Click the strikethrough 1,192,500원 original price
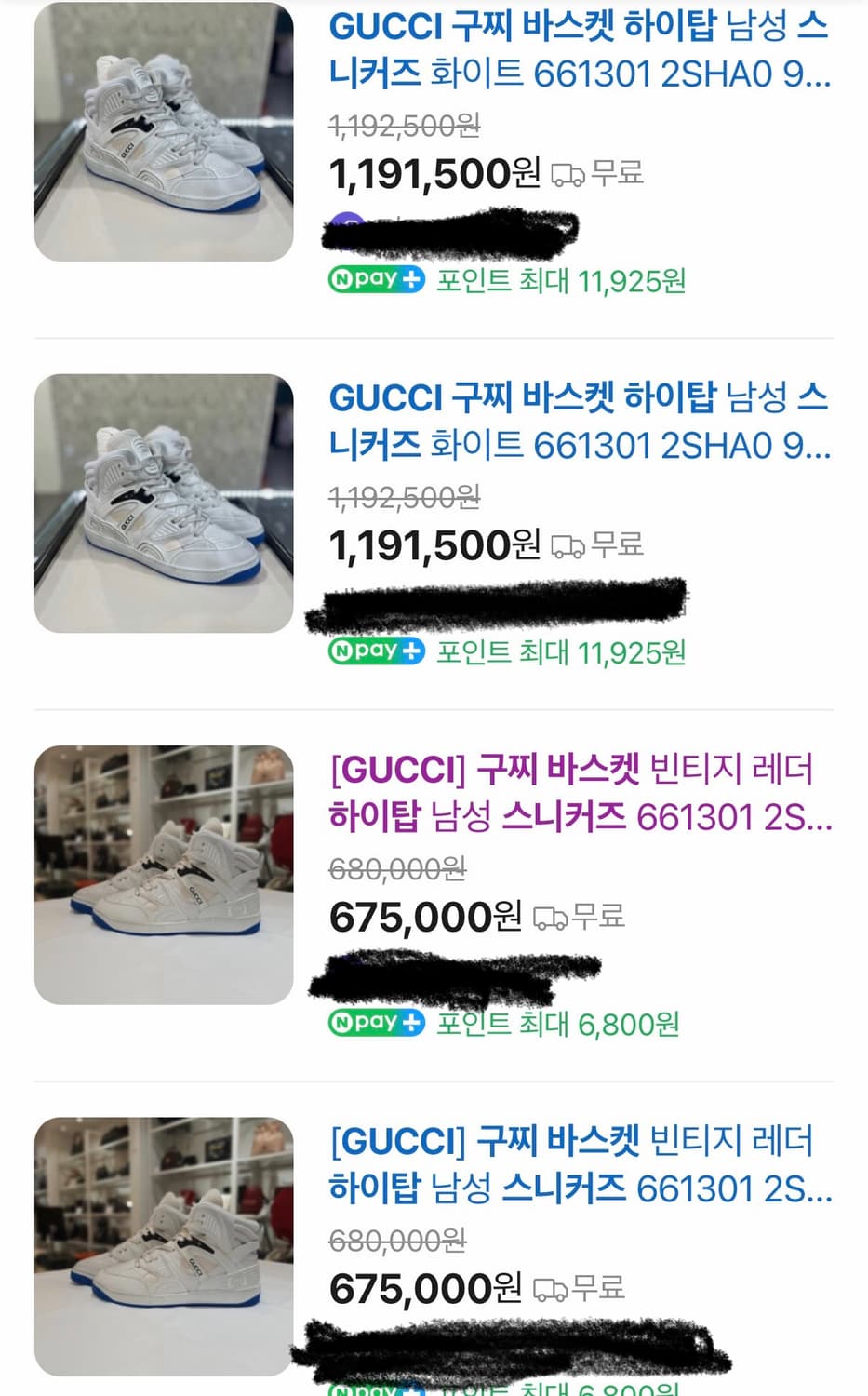The image size is (868, 1396). point(400,126)
